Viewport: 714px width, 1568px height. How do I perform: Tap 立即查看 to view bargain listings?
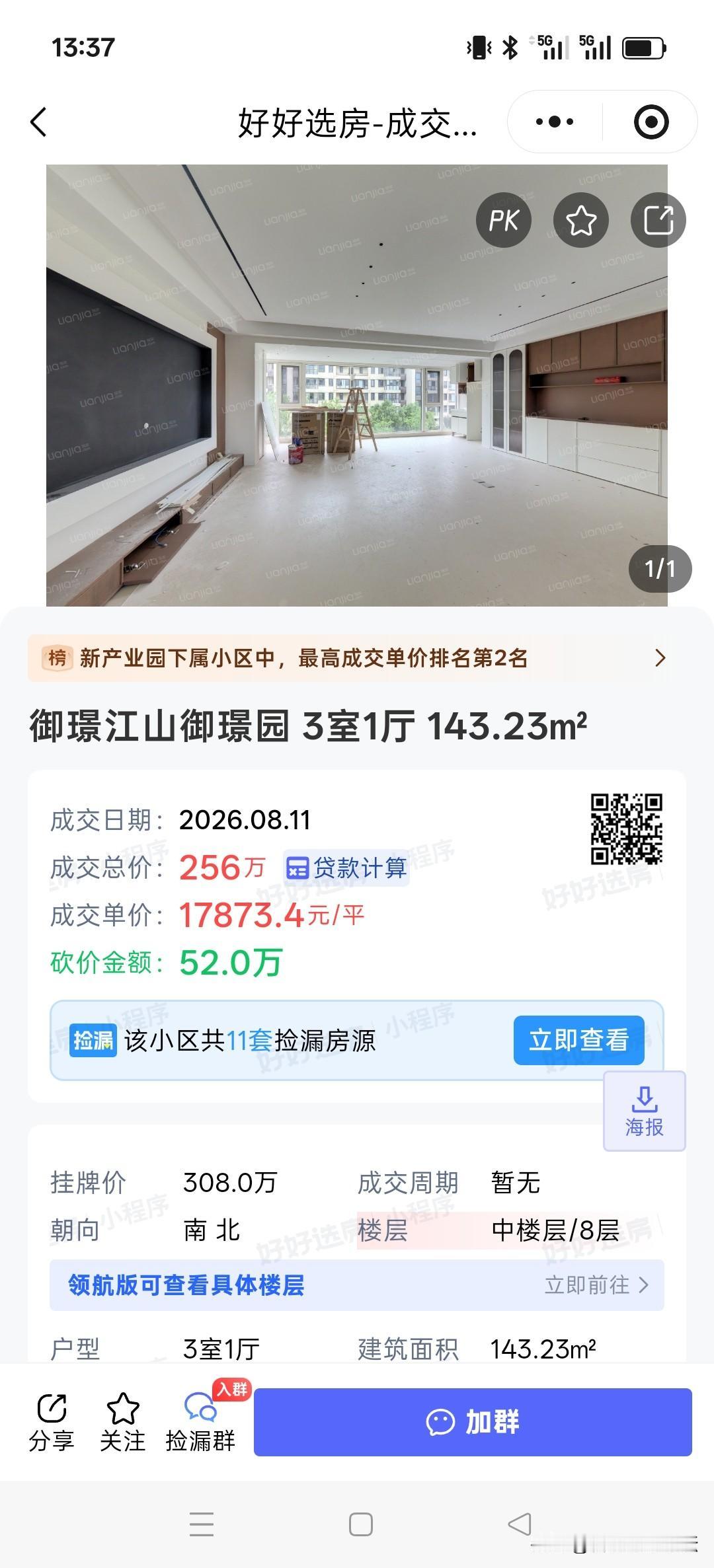pos(578,1040)
